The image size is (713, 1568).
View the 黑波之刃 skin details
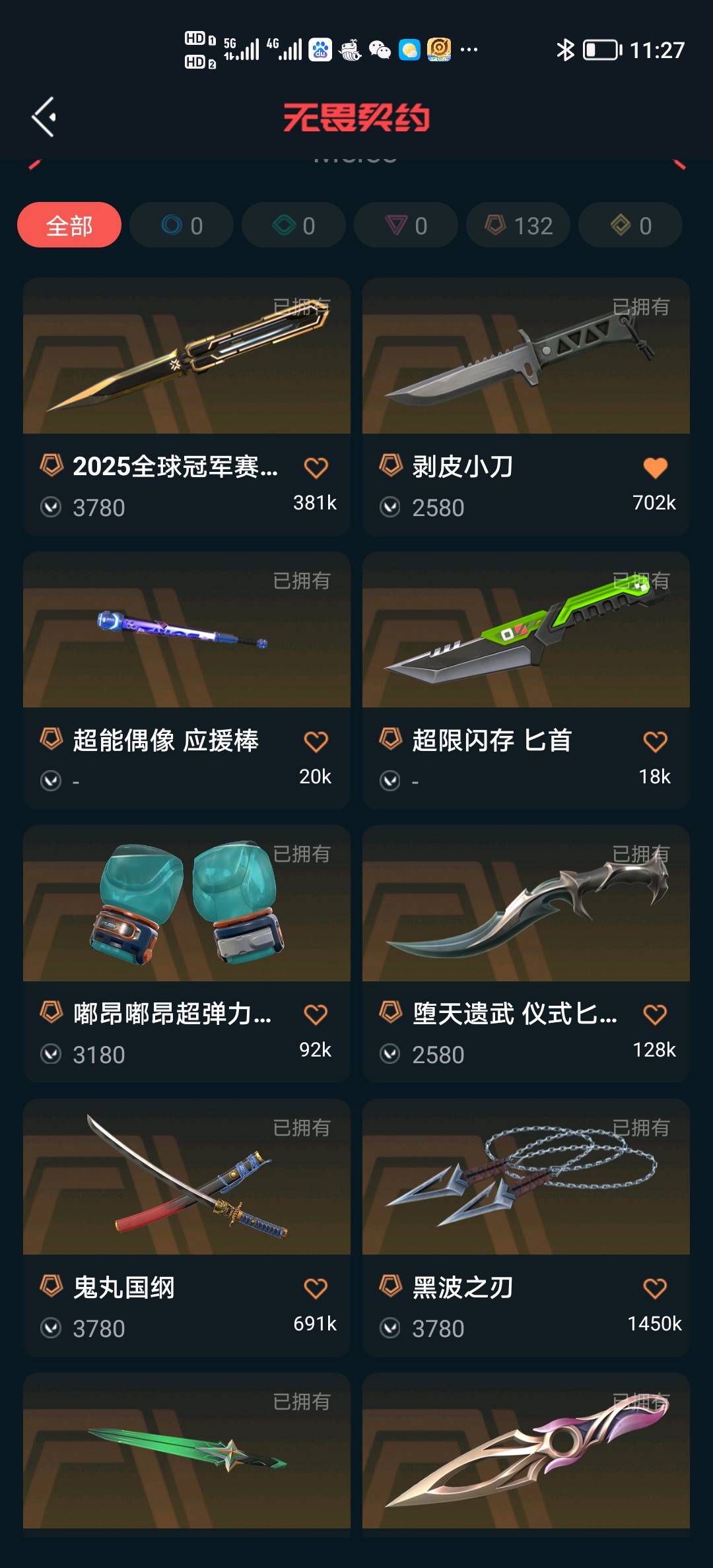(526, 1178)
